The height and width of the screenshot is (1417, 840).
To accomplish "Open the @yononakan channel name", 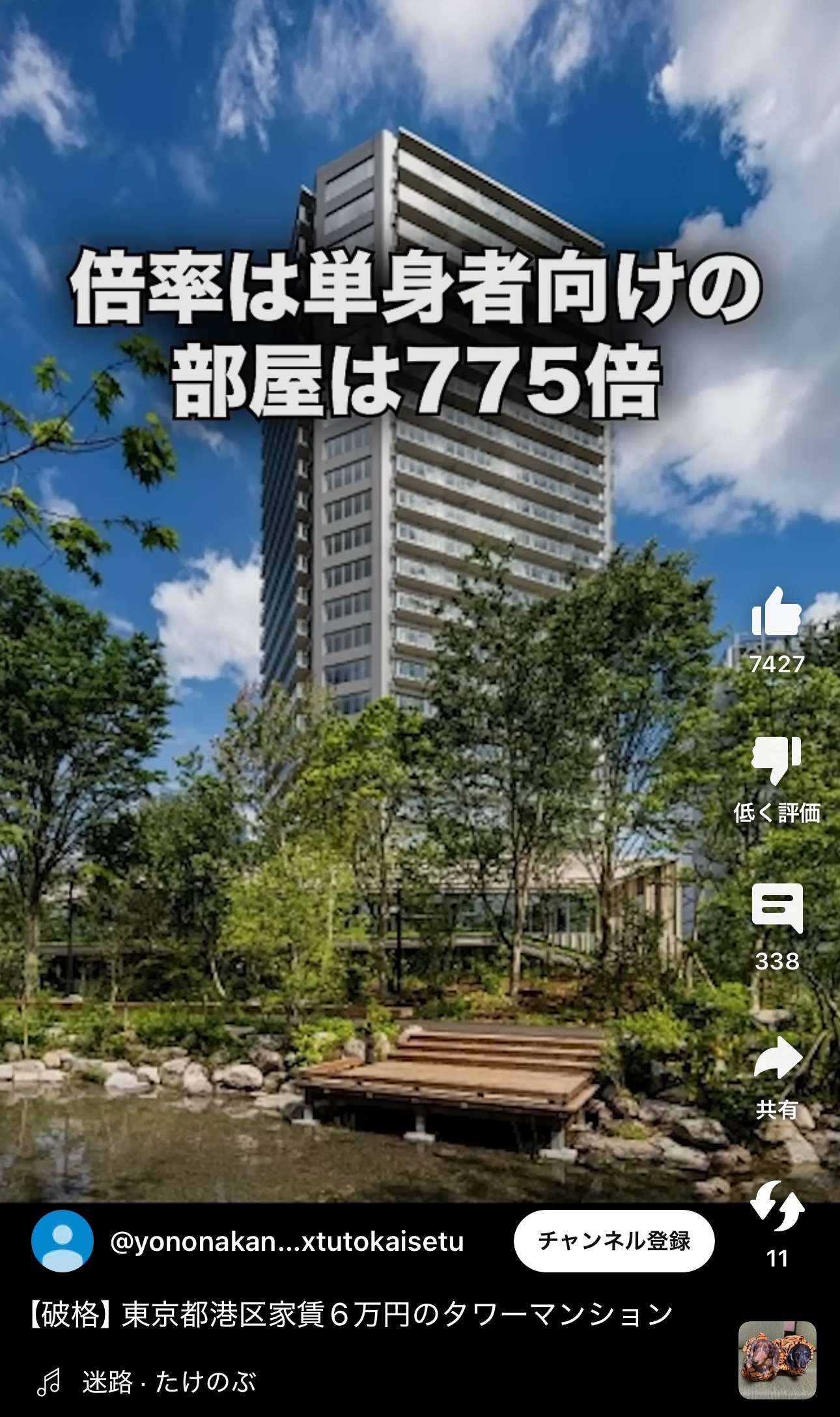I will point(287,1242).
